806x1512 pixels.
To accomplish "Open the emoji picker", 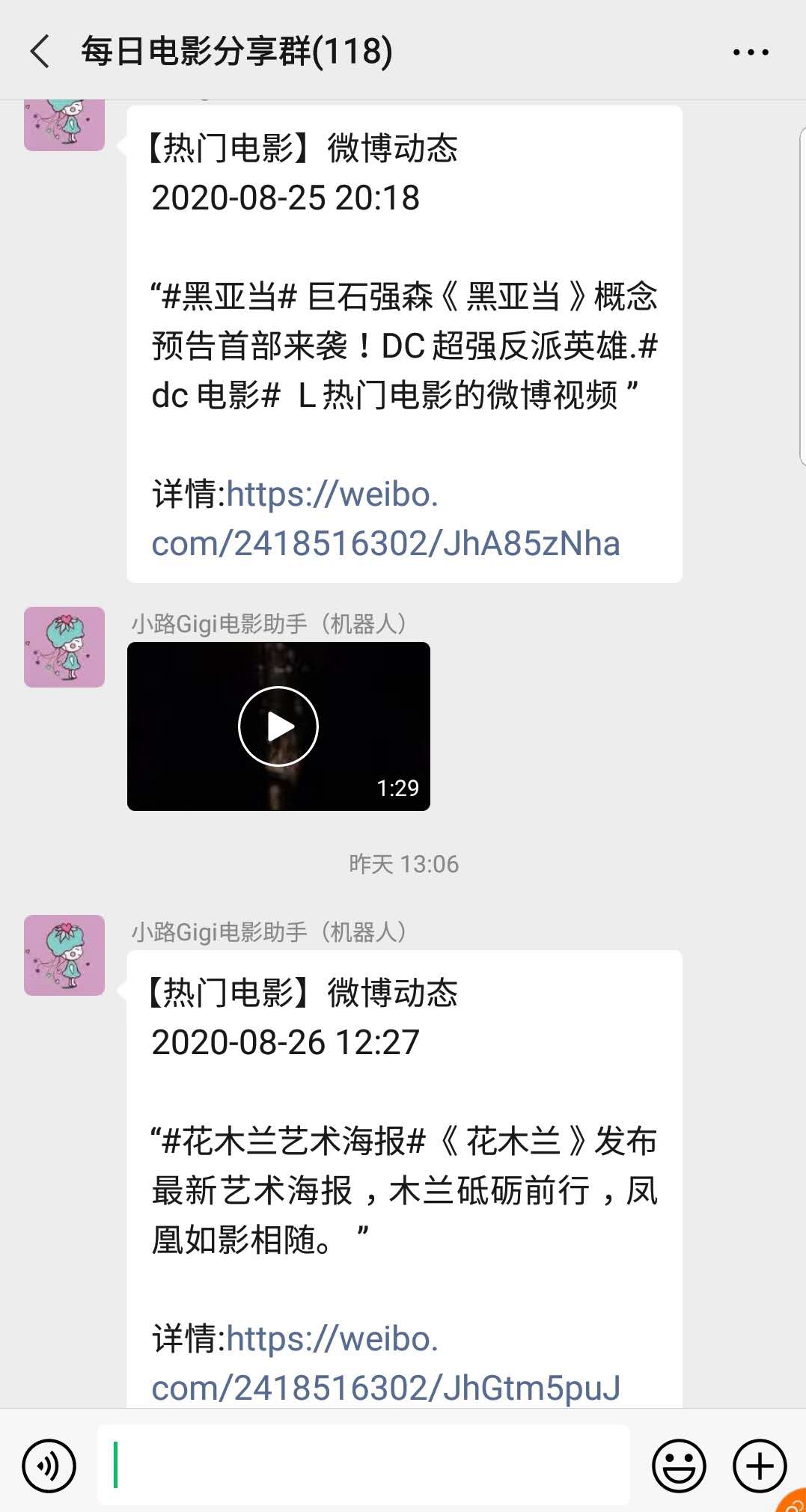I will [x=679, y=1466].
